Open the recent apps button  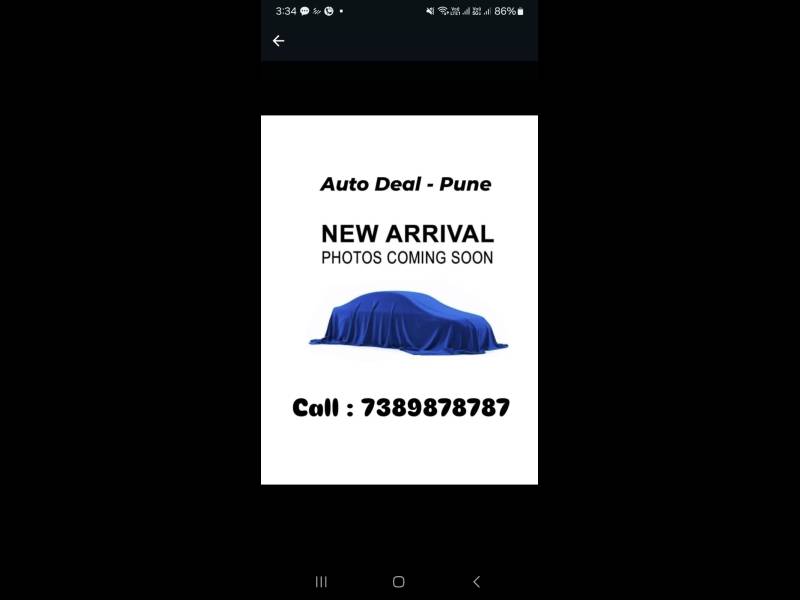tap(321, 581)
